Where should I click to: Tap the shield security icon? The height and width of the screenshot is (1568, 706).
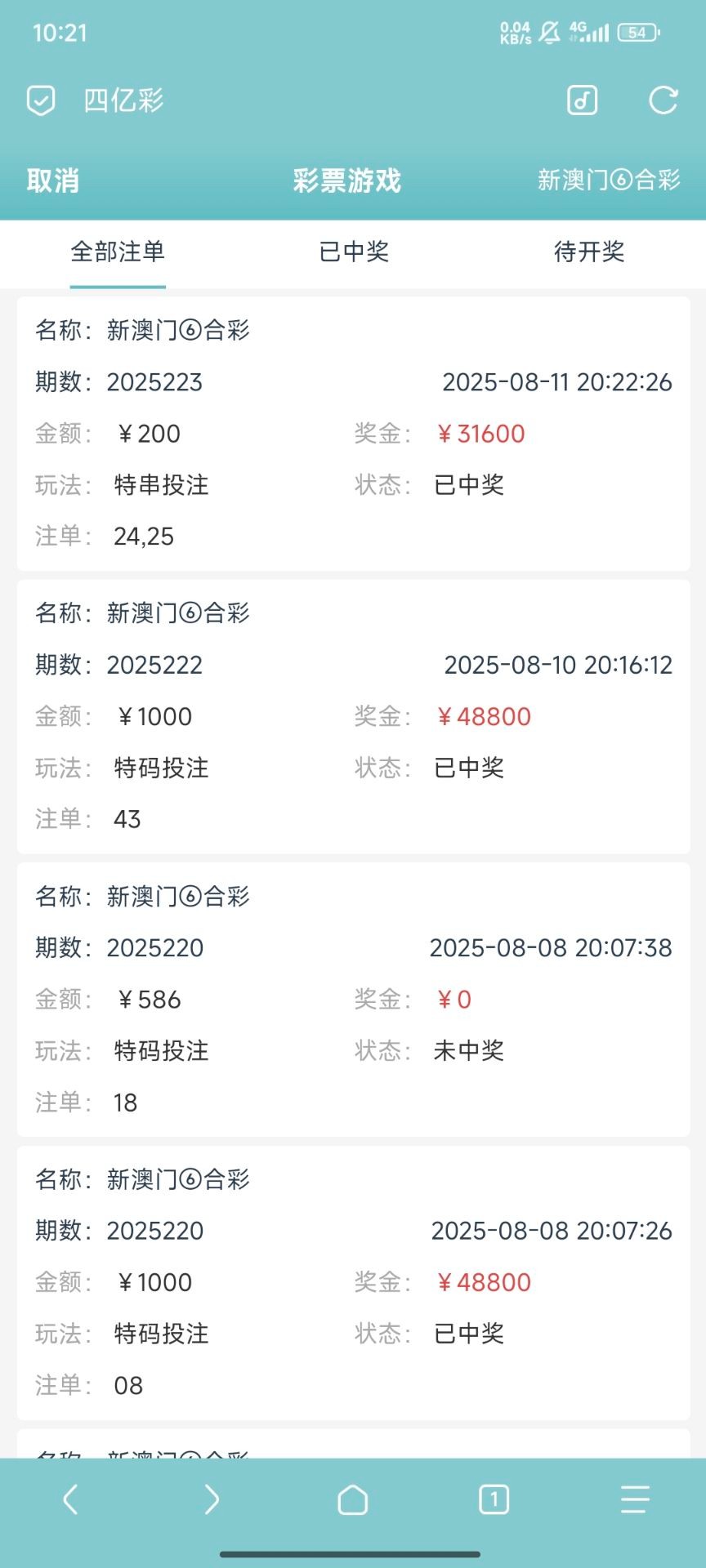[x=41, y=100]
